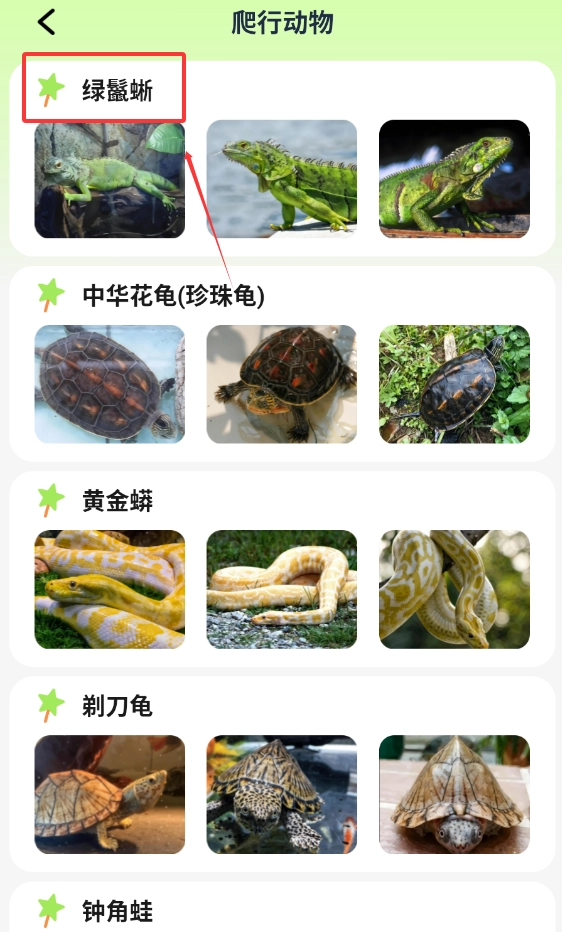Image resolution: width=562 pixels, height=932 pixels.
Task: View the 剃刀龟 photo facing the camera on tiles
Action: point(454,794)
